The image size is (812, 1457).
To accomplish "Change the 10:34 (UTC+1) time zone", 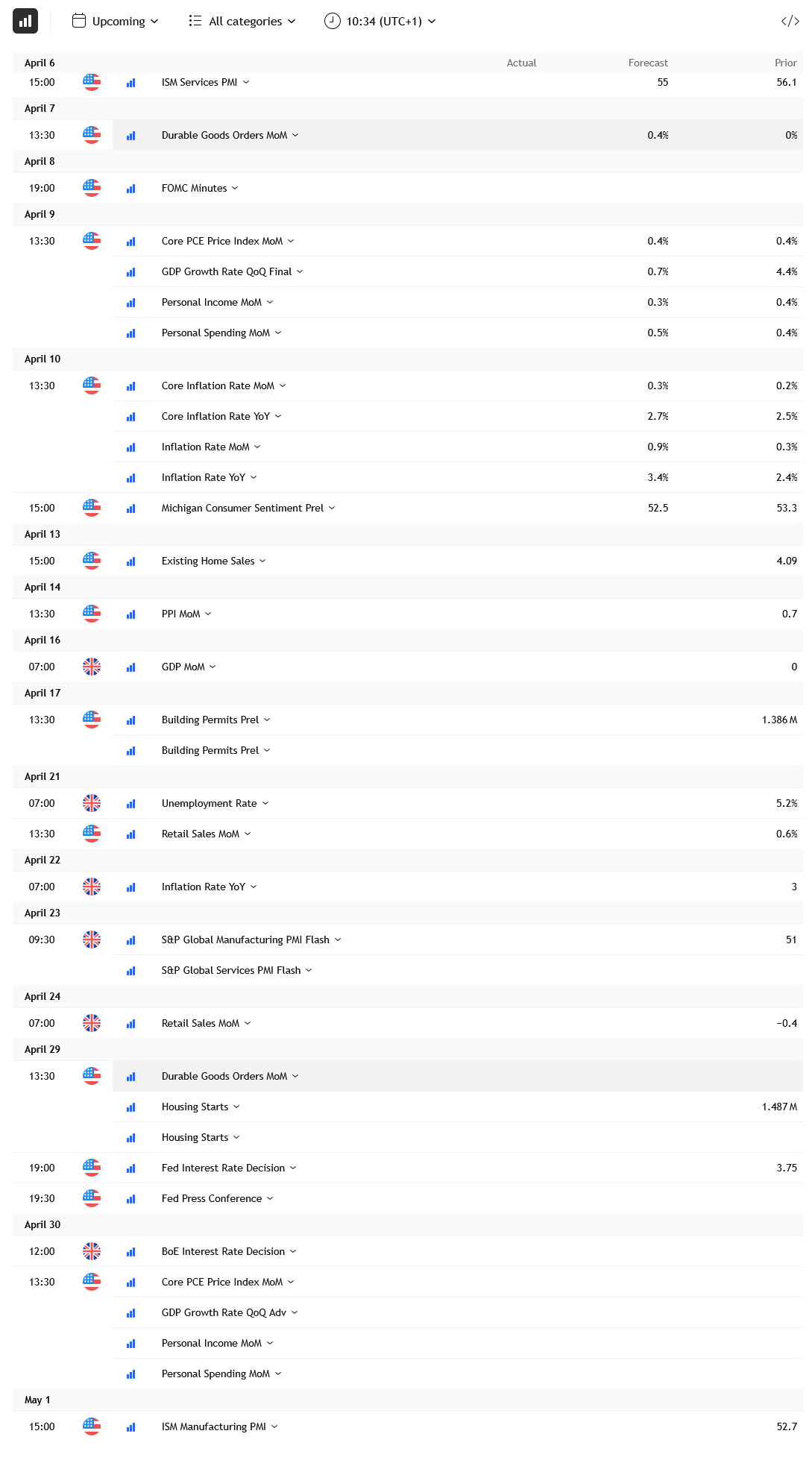I will pyautogui.click(x=380, y=21).
